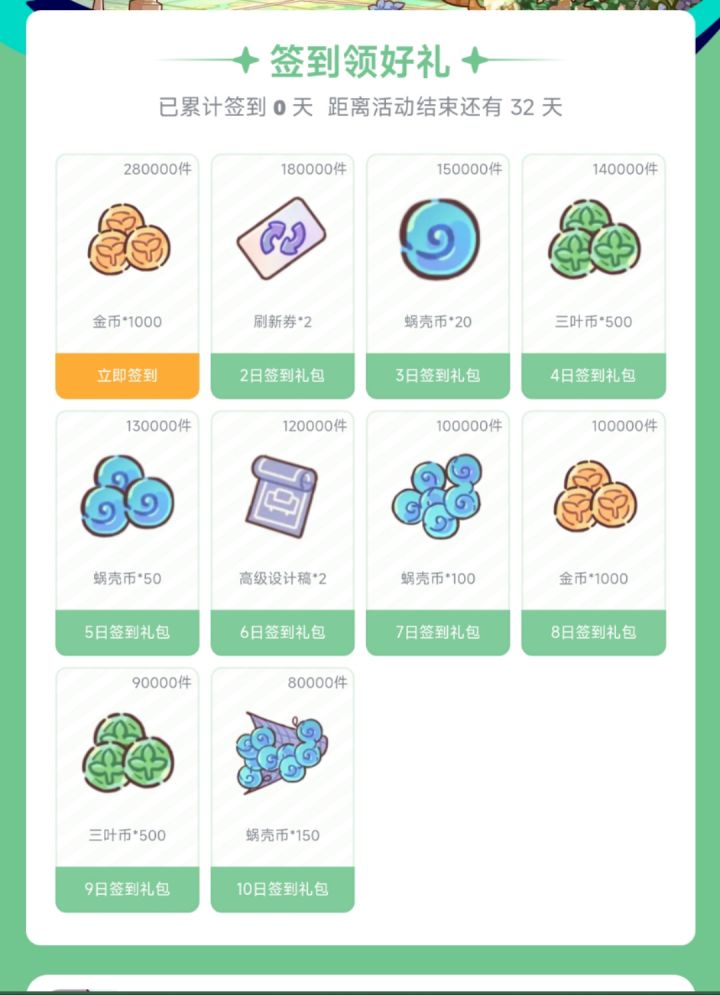Select the 9日签到礼包 button
The image size is (720, 995).
[x=128, y=889]
